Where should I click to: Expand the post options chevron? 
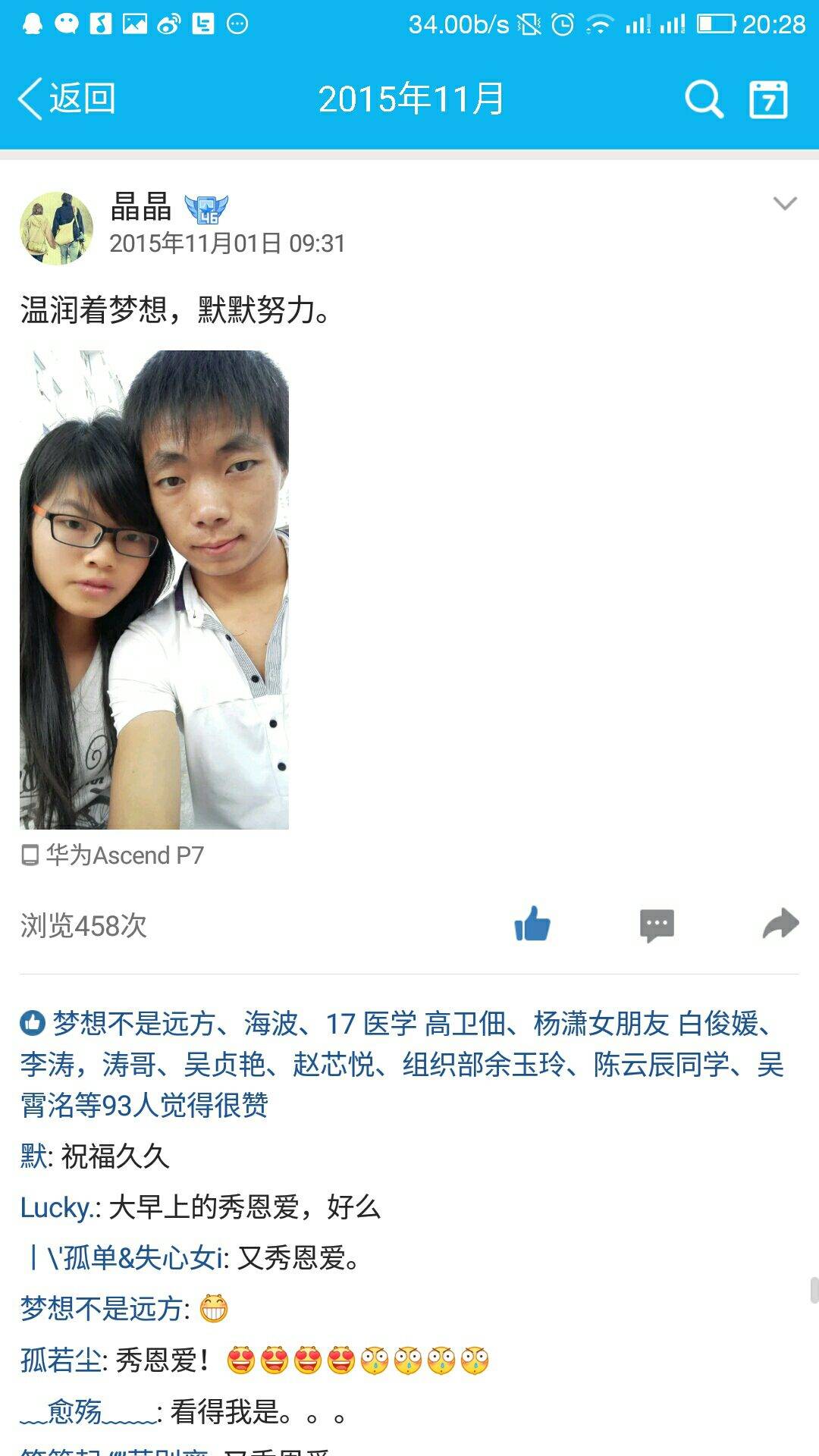tap(784, 203)
